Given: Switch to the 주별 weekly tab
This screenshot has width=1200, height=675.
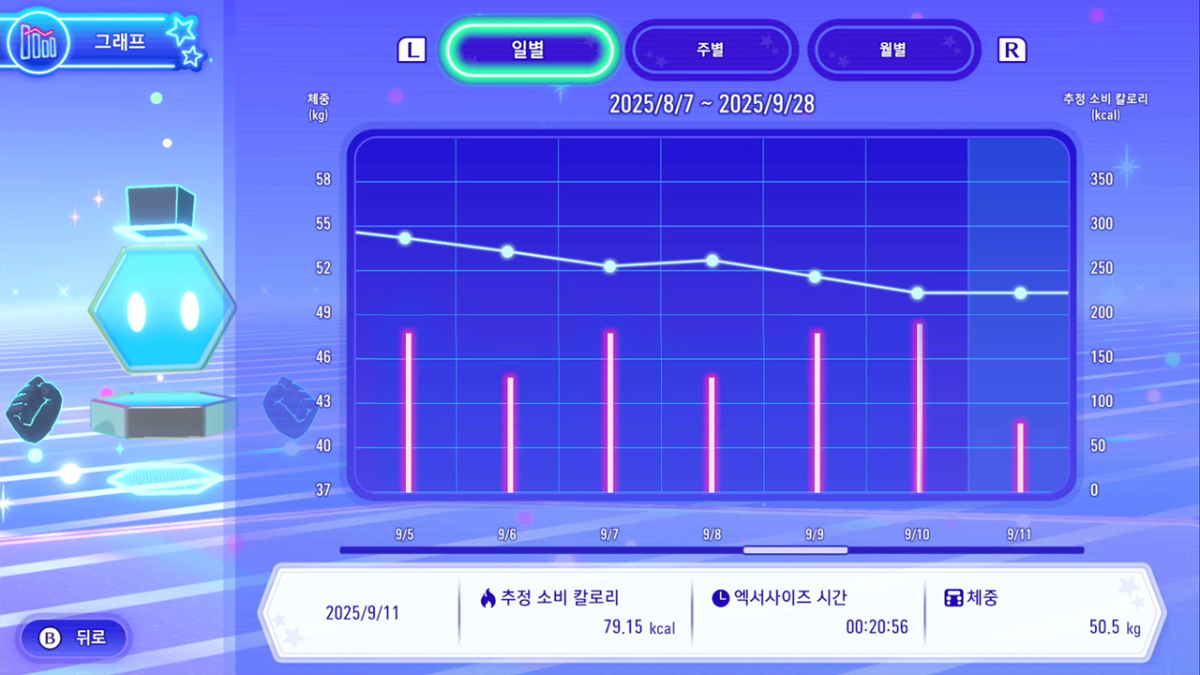Looking at the screenshot, I should click(x=711, y=49).
